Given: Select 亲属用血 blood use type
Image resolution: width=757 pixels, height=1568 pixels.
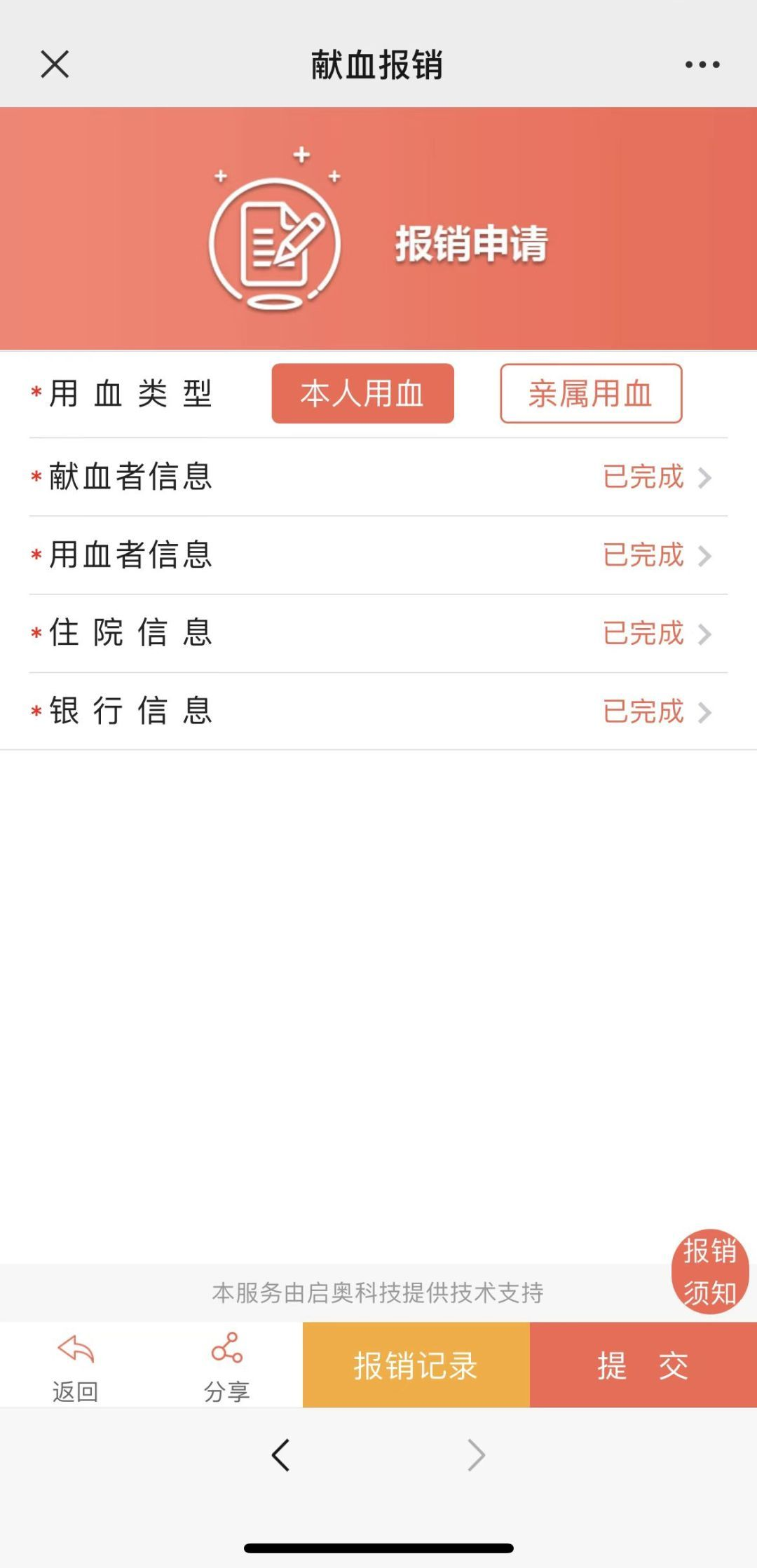Looking at the screenshot, I should 591,393.
